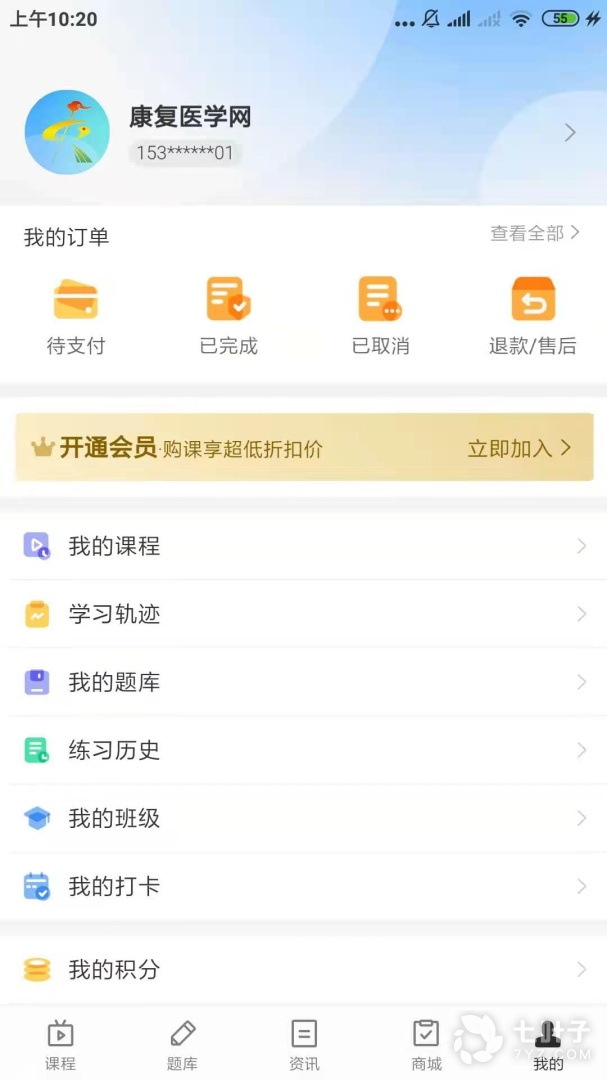Open 我的打卡 check-in records
The width and height of the screenshot is (607, 1080).
[303, 886]
